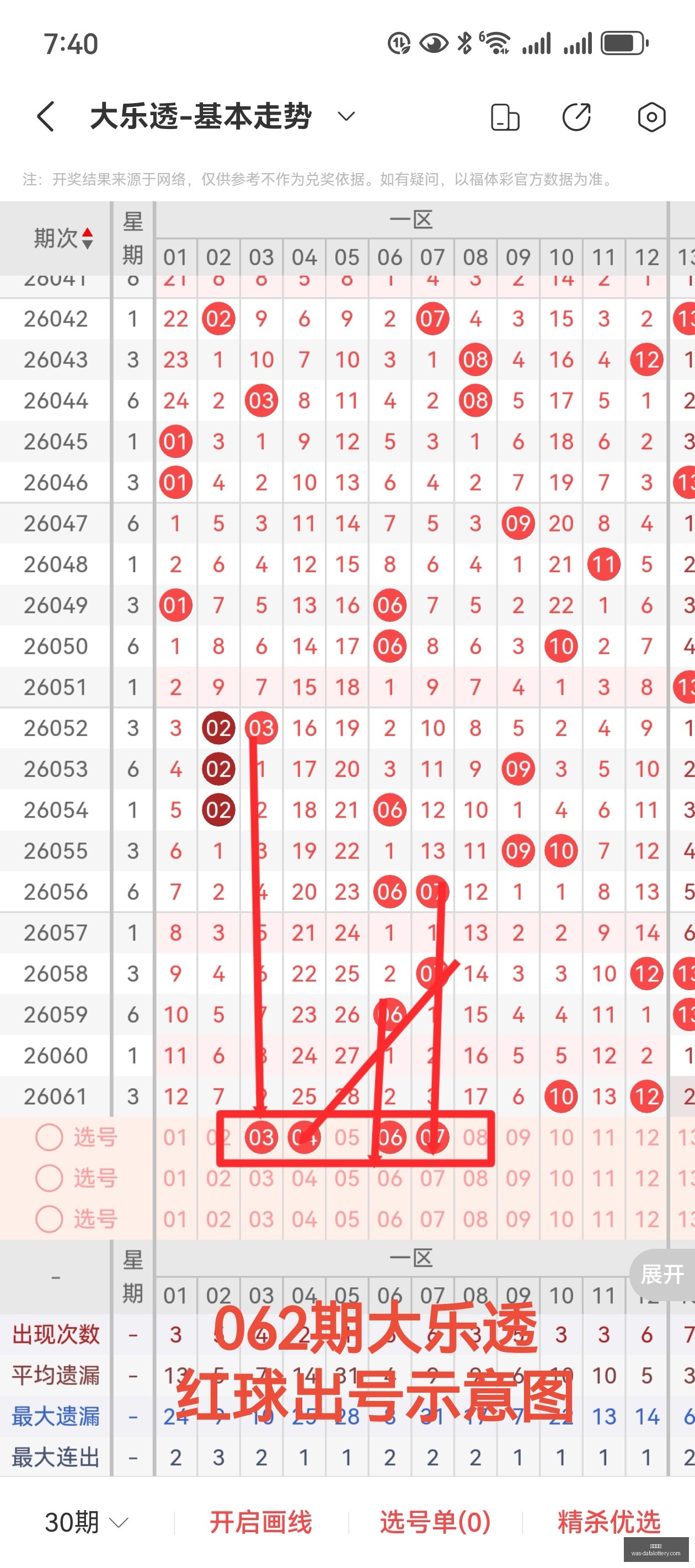Share the trend chart
Screen dimensions: 695x1568
click(x=576, y=116)
